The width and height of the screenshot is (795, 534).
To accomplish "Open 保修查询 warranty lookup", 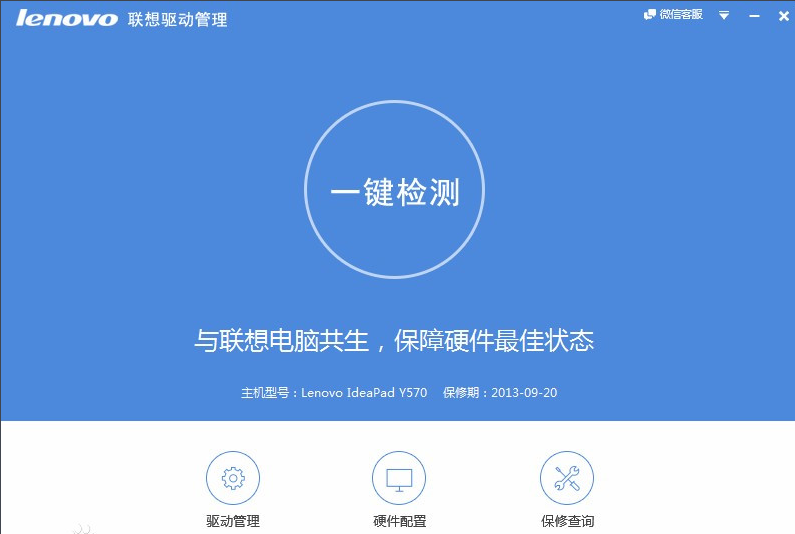I will [567, 478].
